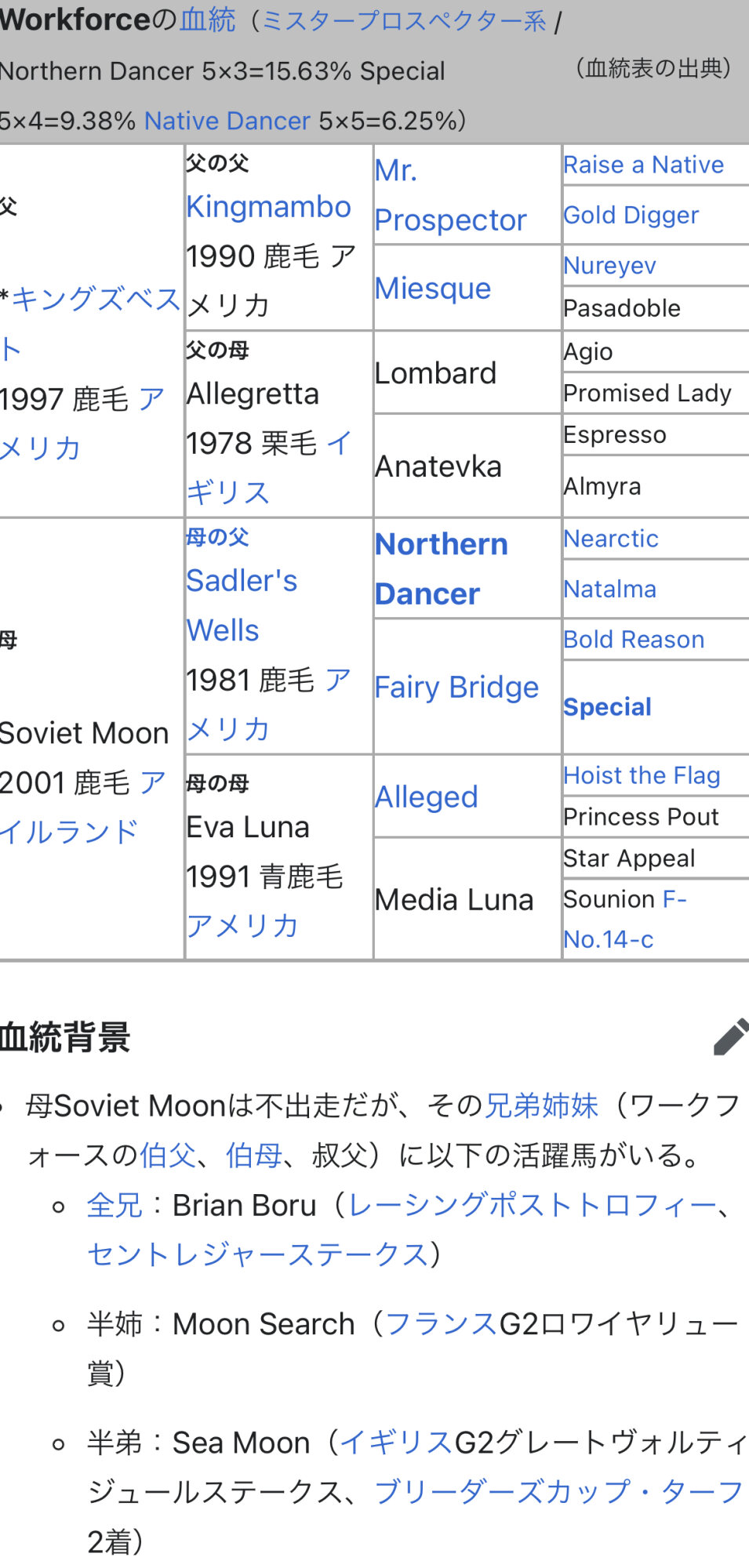This screenshot has height=1568, width=749.
Task: Open the セントレジャーステークス link
Action: coord(257,1254)
